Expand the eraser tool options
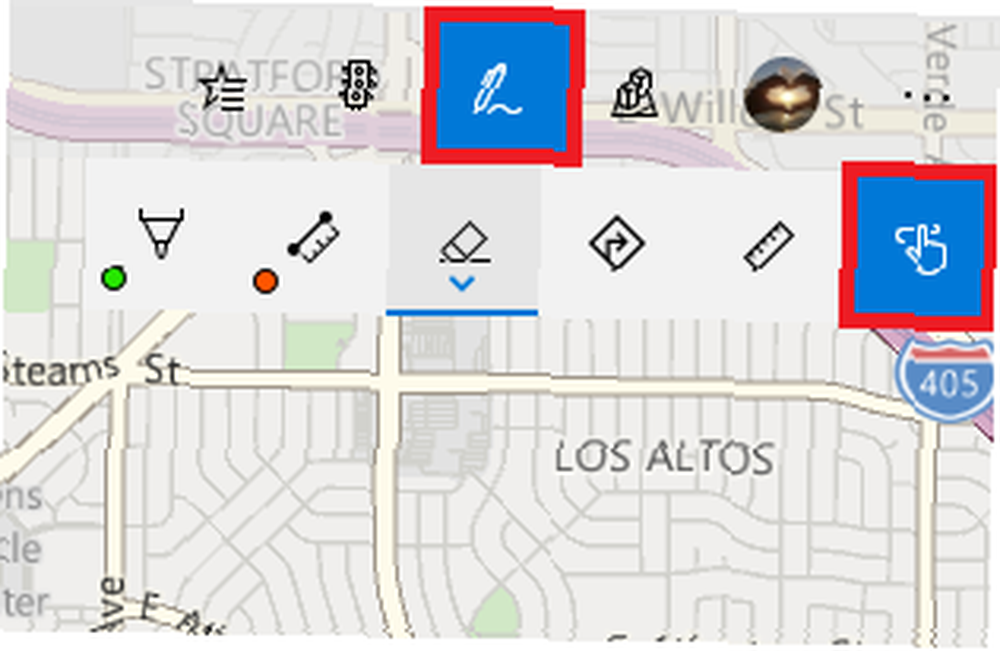The image size is (1000, 651). [x=462, y=284]
